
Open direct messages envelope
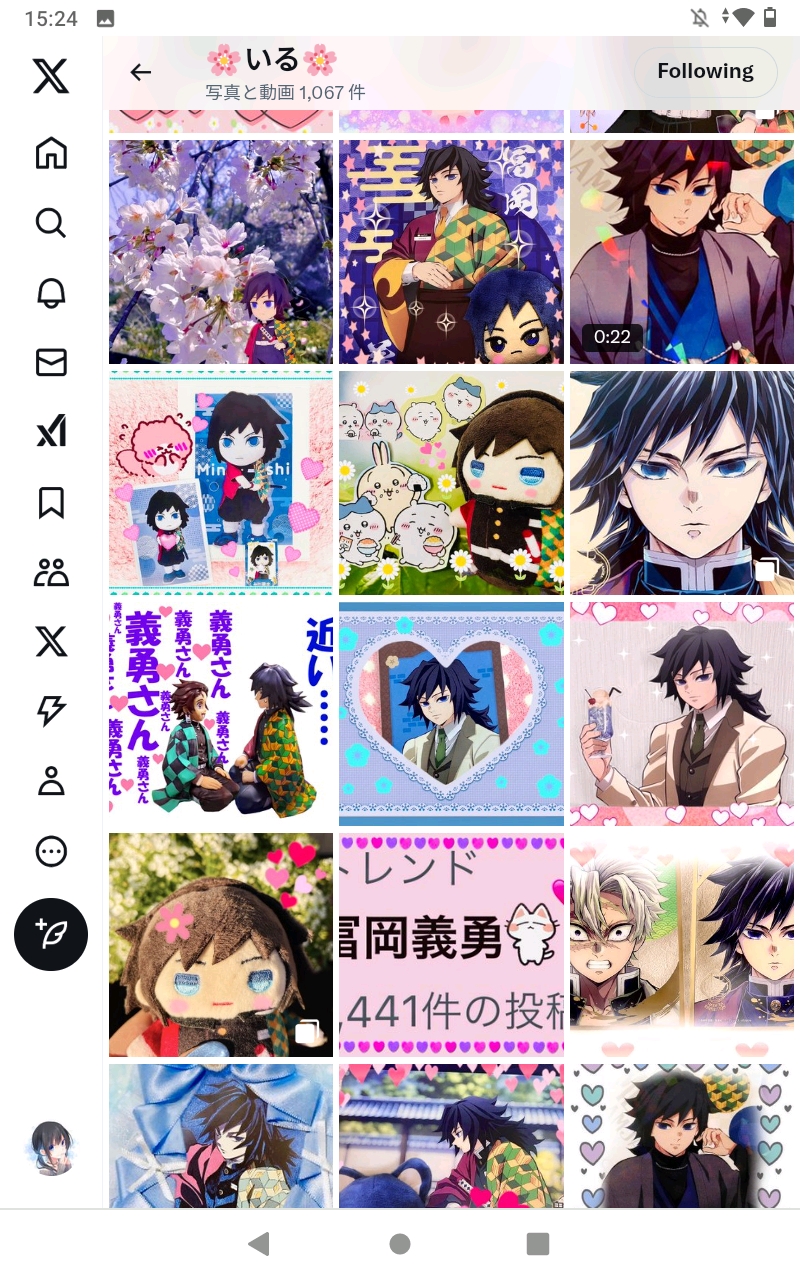[x=51, y=362]
